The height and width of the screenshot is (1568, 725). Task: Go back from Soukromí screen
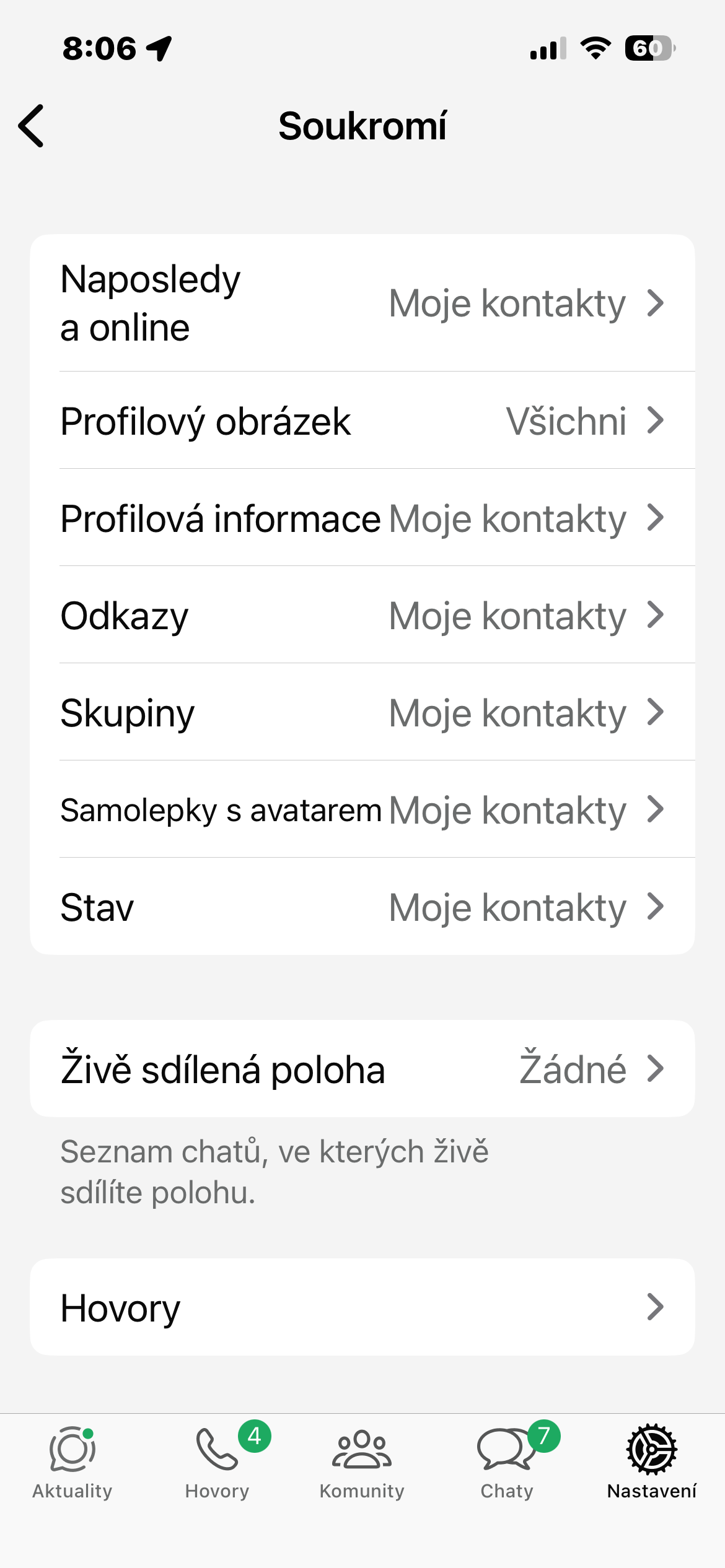[32, 126]
